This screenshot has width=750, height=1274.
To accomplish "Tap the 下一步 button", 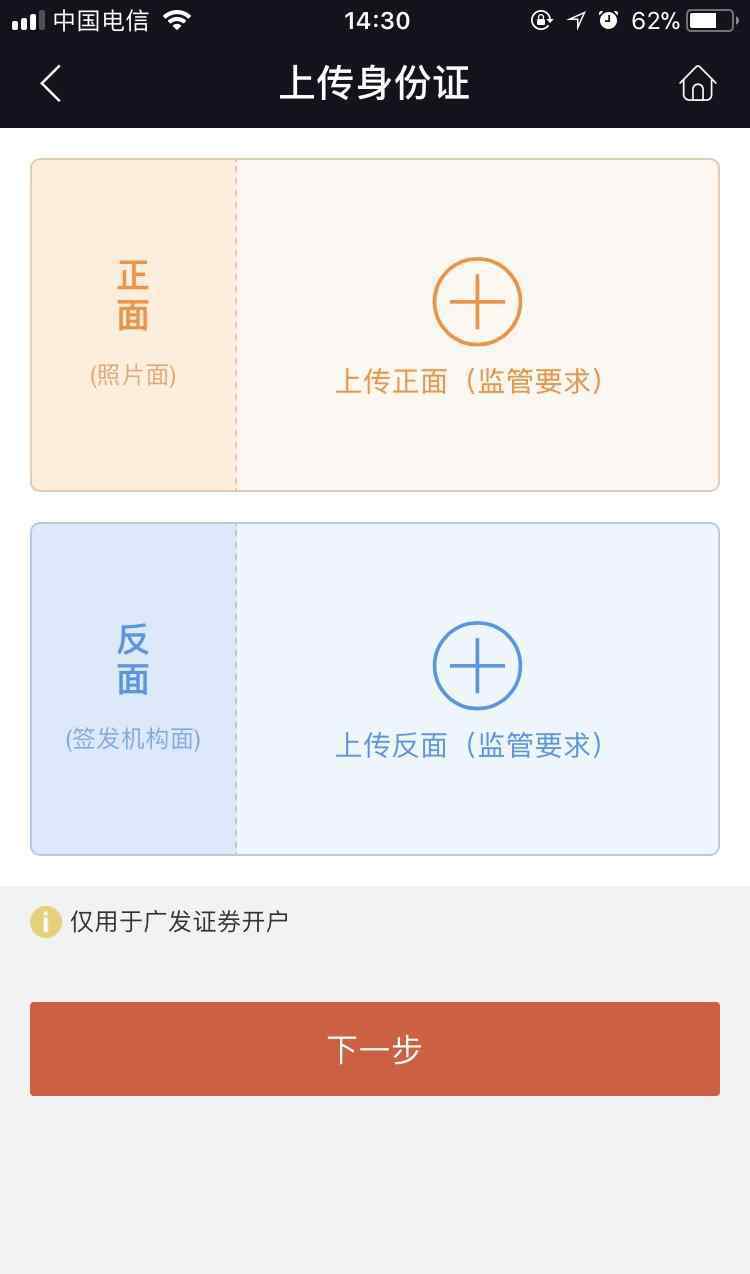I will [375, 1049].
